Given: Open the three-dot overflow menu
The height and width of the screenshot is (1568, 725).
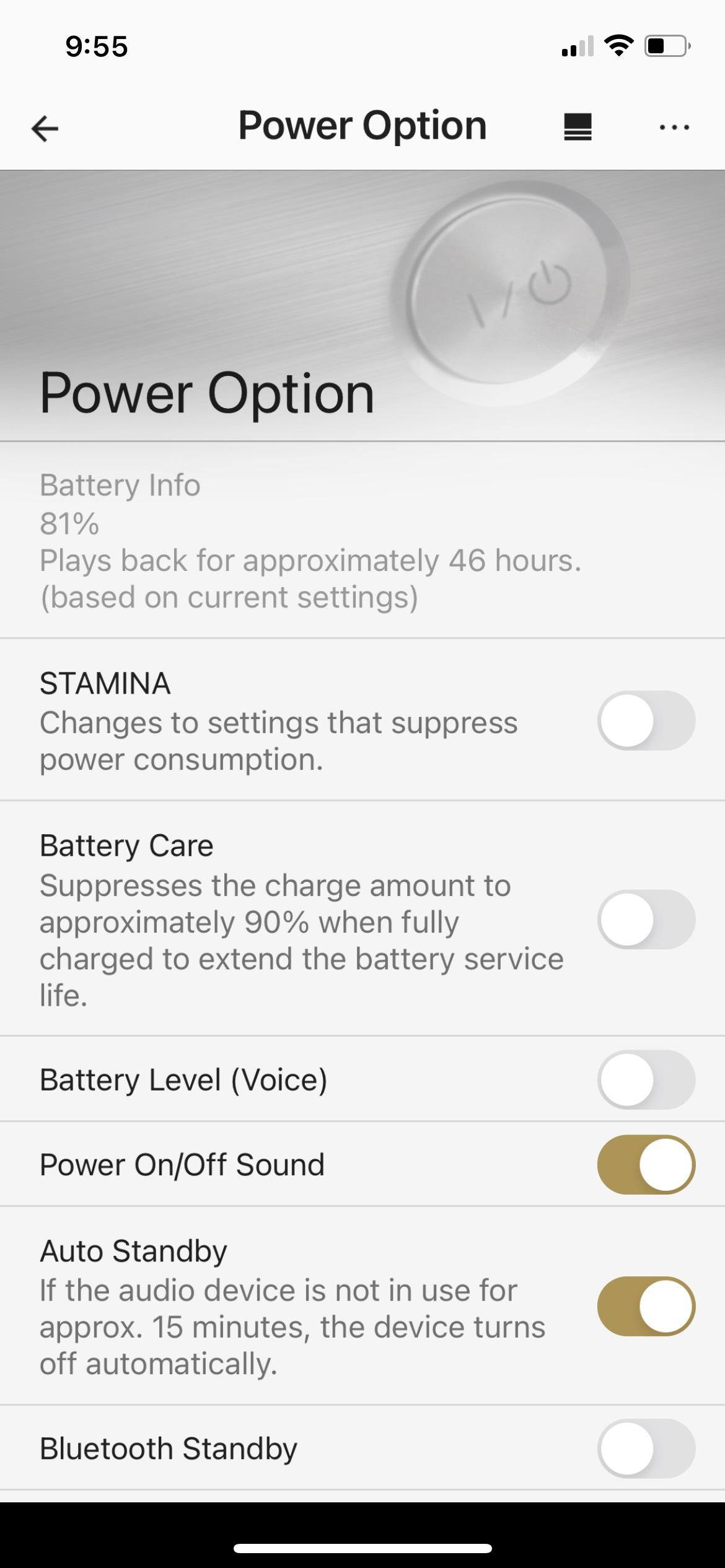Looking at the screenshot, I should coord(674,128).
